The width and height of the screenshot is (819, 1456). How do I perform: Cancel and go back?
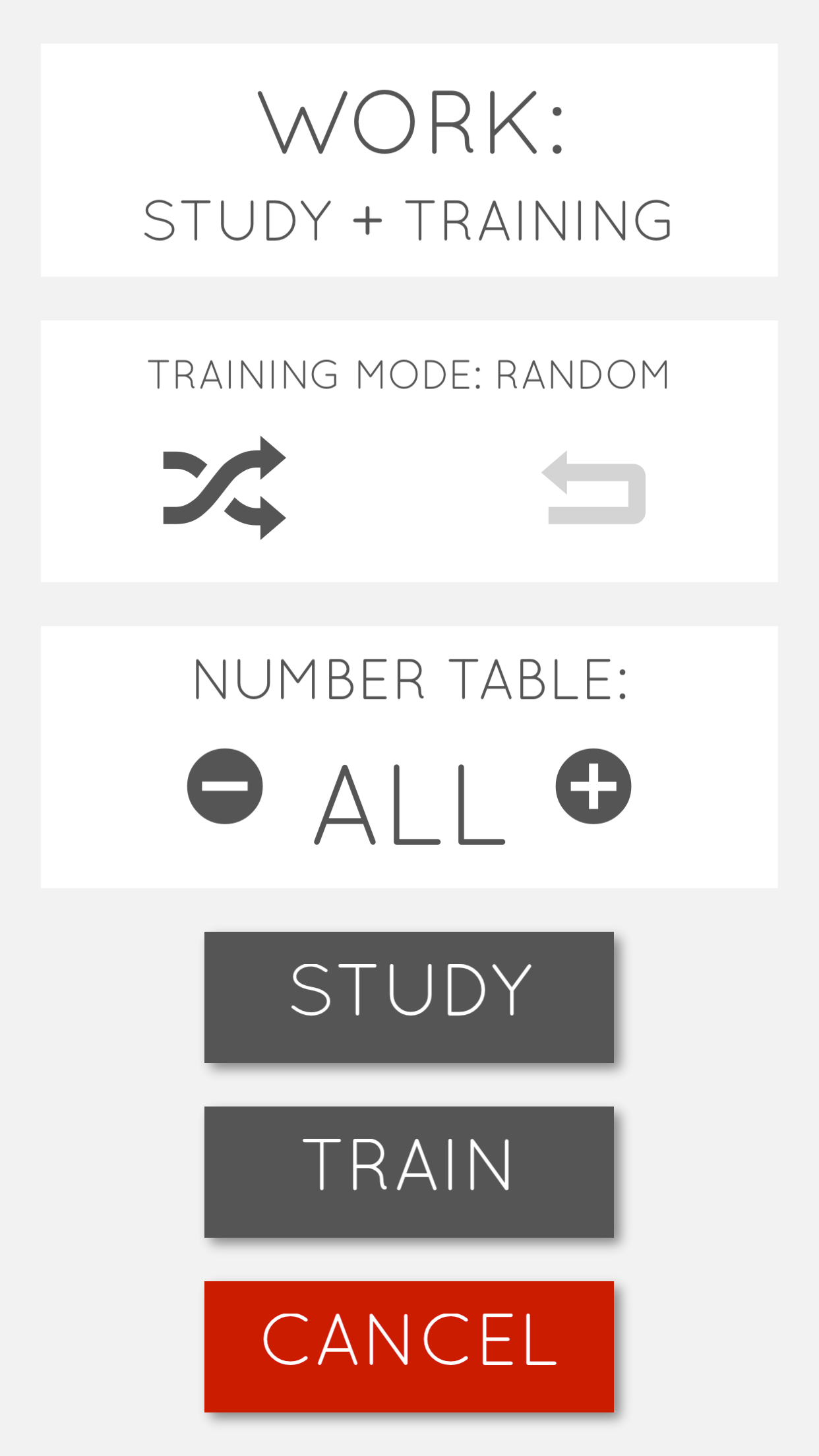coord(409,1347)
